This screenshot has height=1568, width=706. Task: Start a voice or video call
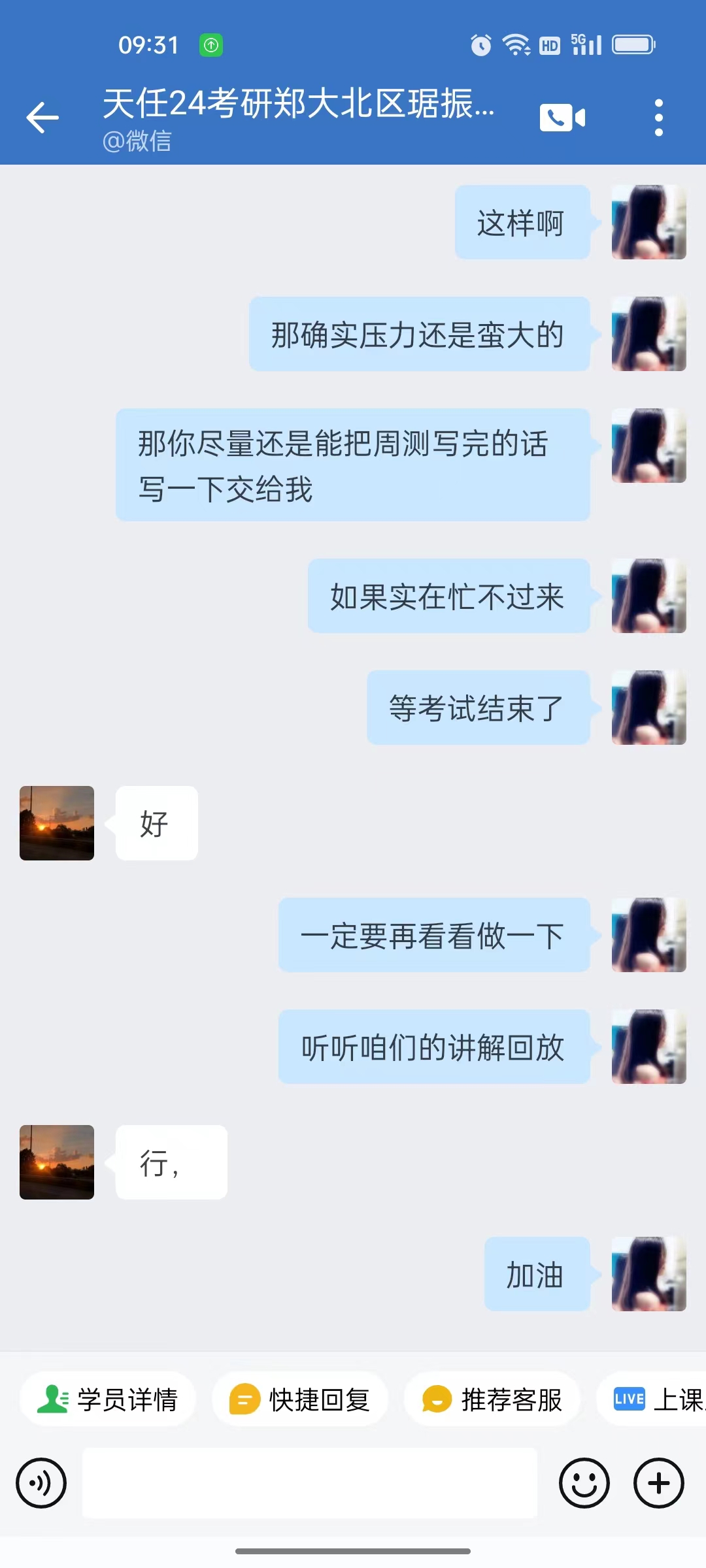point(562,118)
